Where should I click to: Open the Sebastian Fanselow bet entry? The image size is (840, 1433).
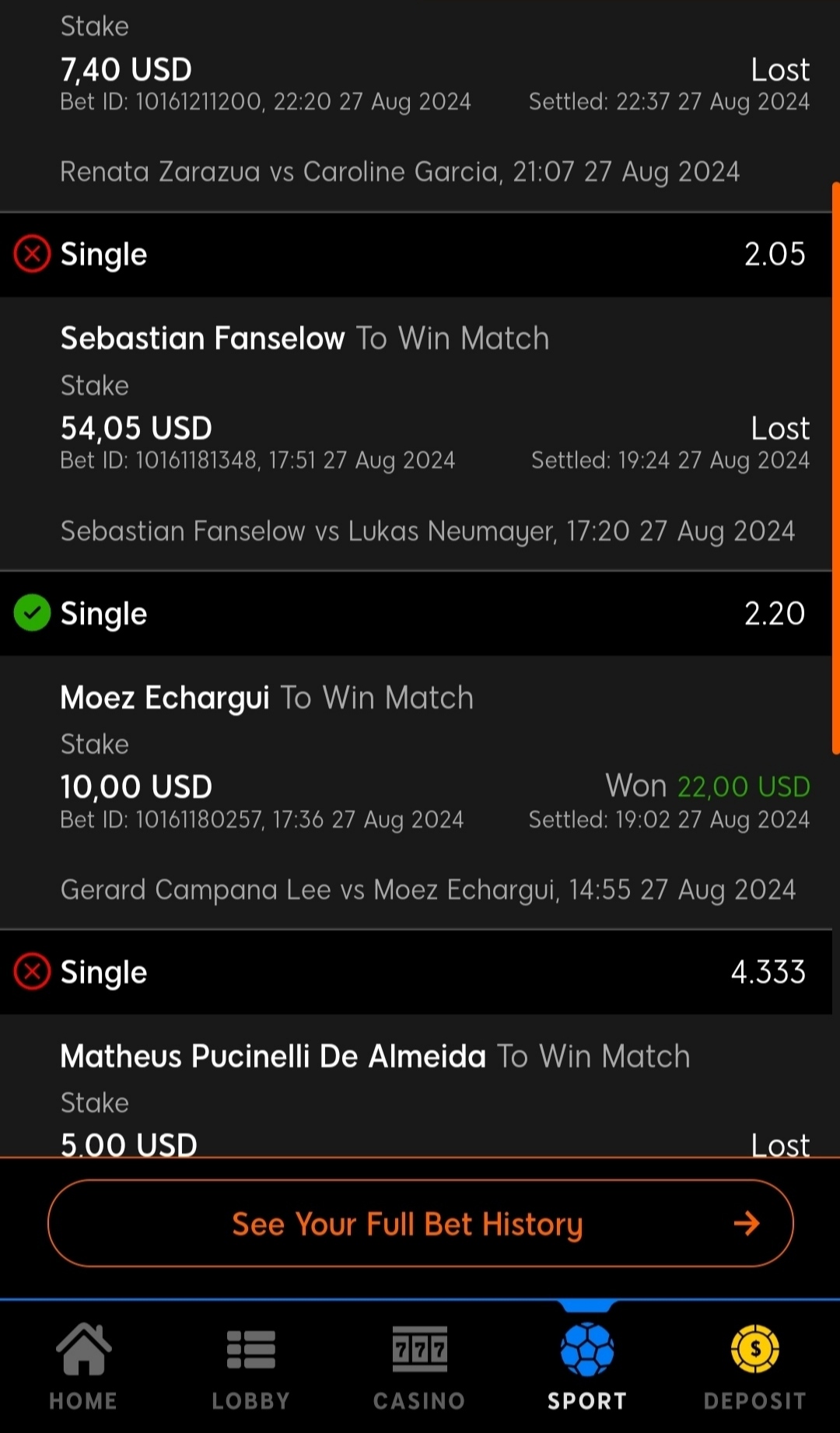pyautogui.click(x=416, y=434)
